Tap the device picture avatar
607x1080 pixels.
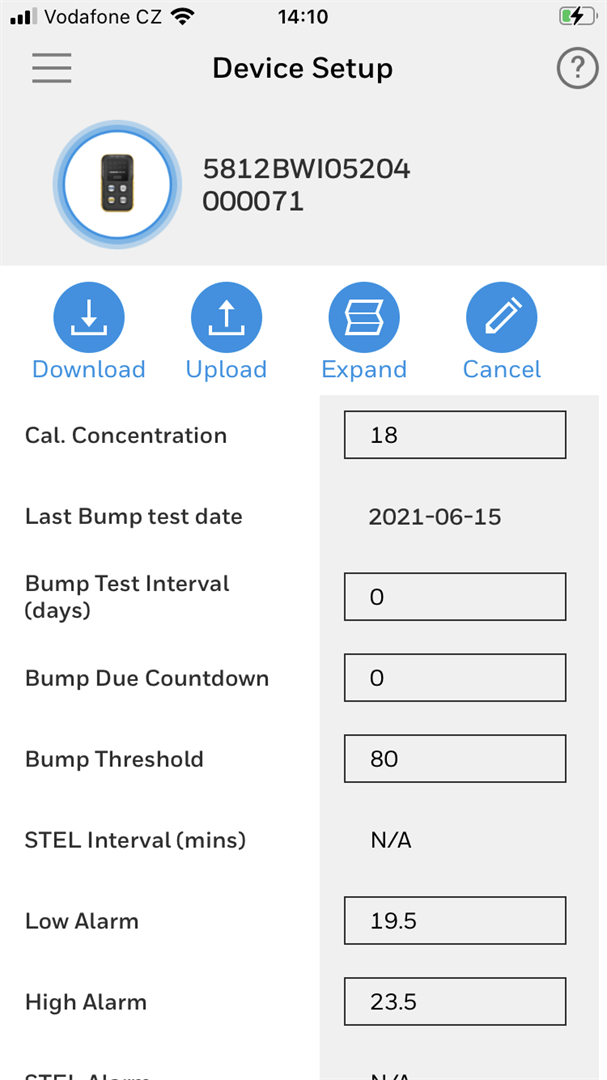[x=117, y=185]
